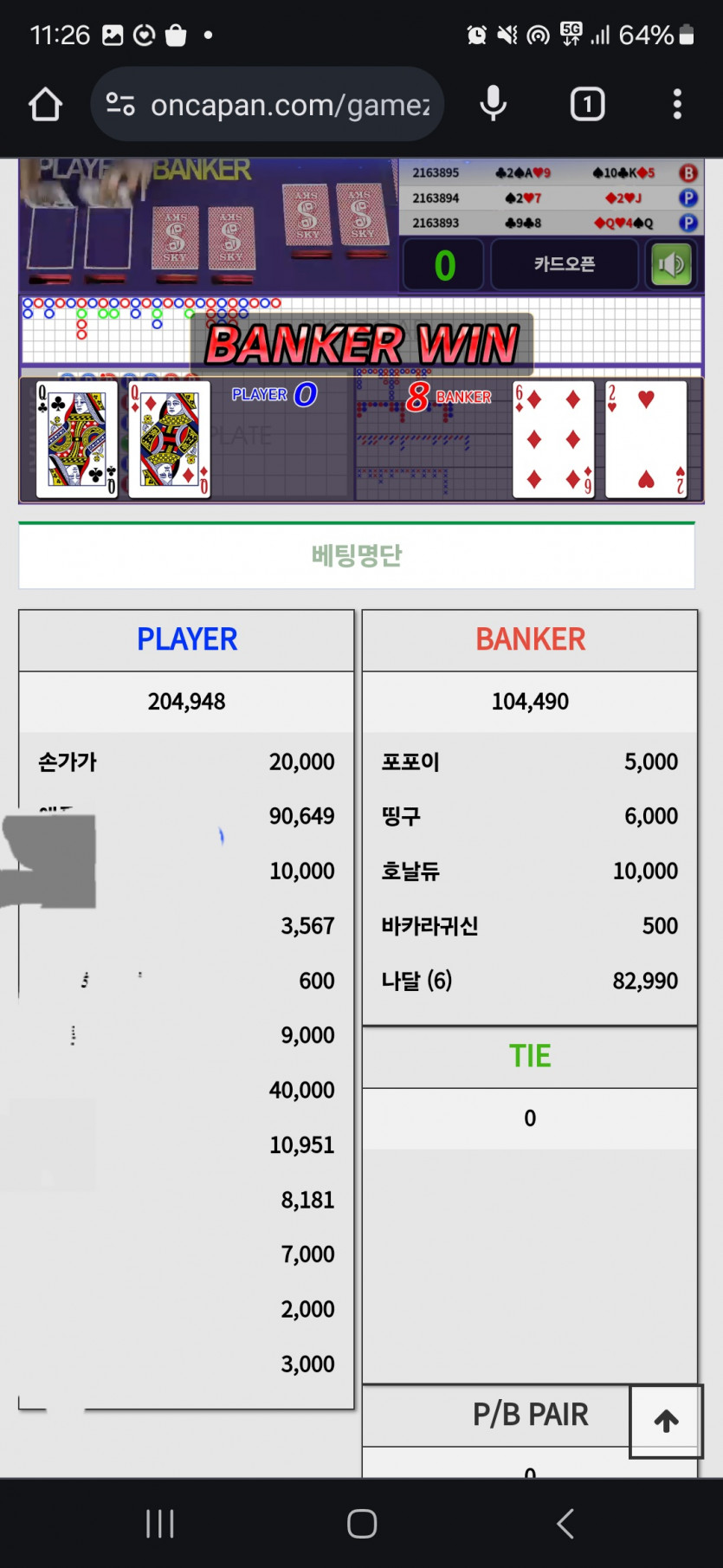Open the 베팅명단 betting list
The width and height of the screenshot is (723, 1568).
click(x=357, y=555)
